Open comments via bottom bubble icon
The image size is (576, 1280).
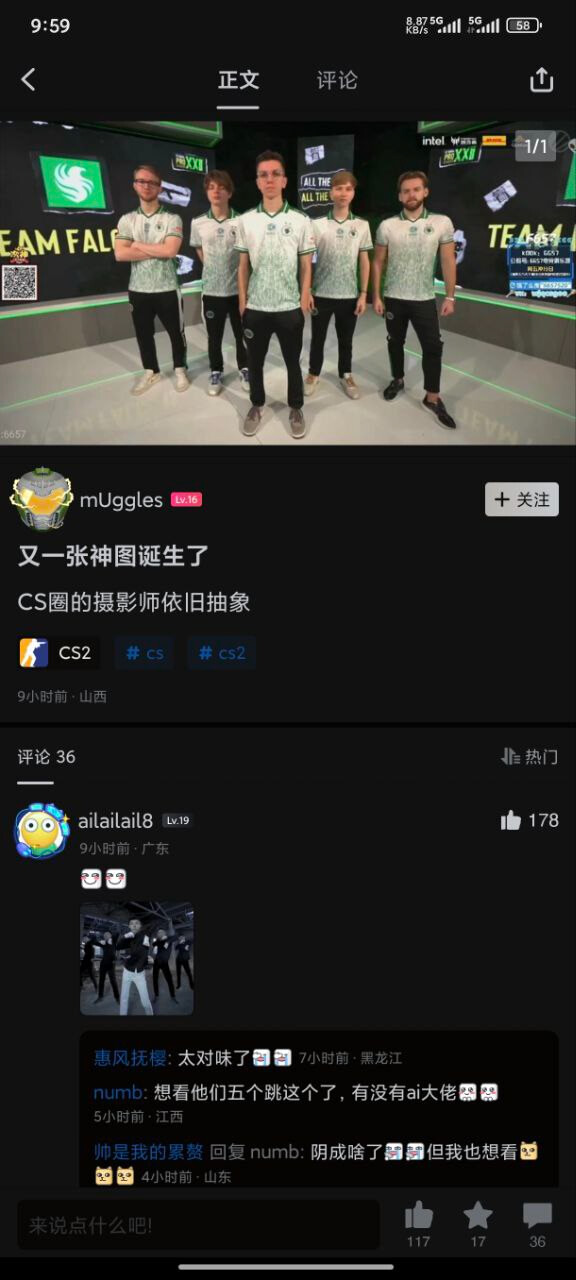pos(538,1225)
